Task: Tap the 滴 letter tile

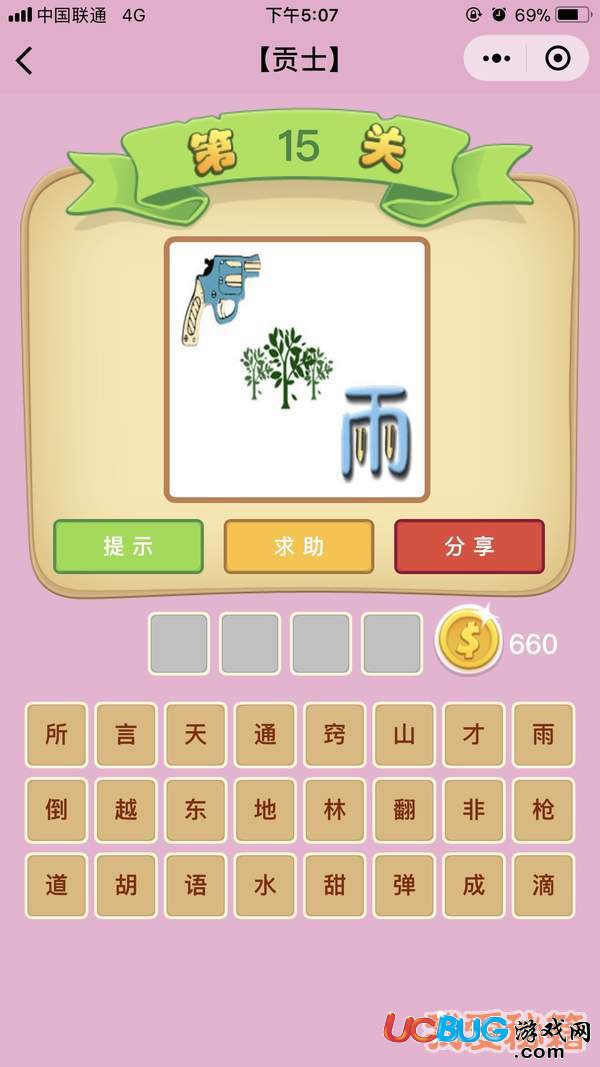Action: coord(543,885)
